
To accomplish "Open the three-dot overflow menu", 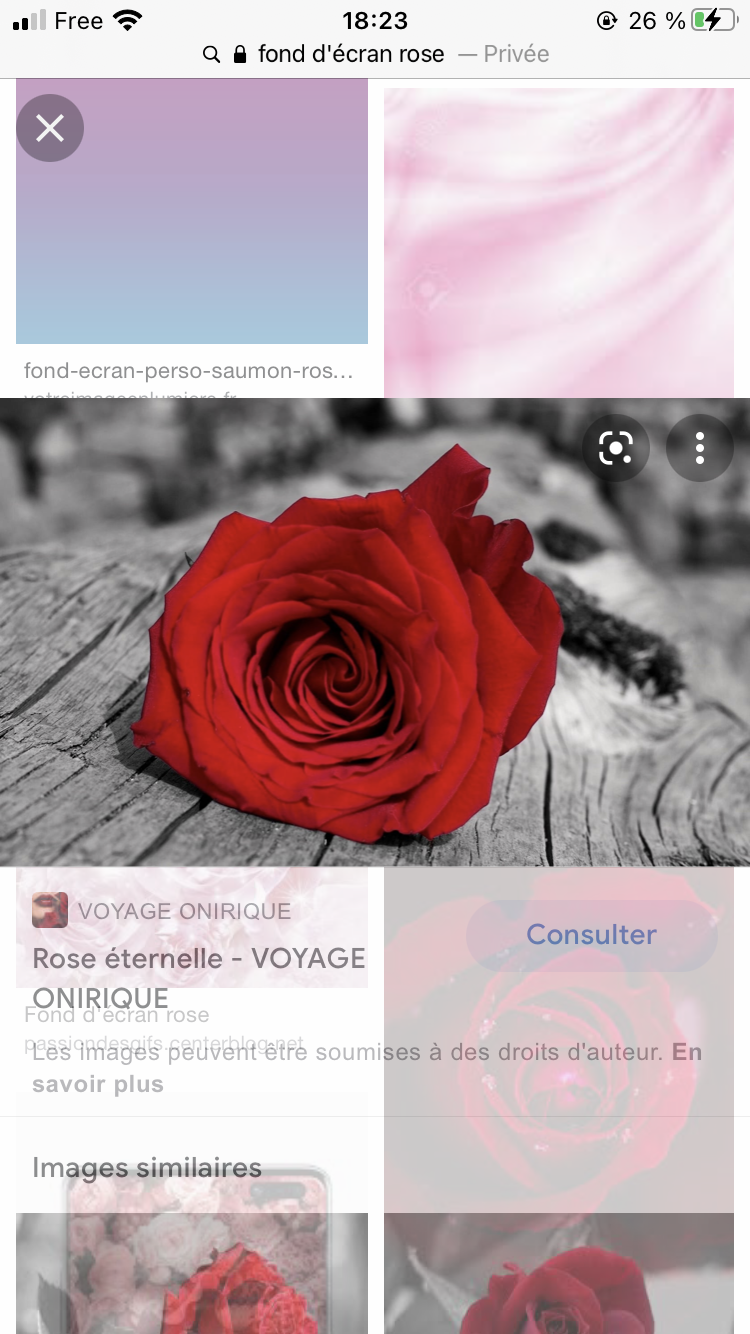I will tap(700, 448).
